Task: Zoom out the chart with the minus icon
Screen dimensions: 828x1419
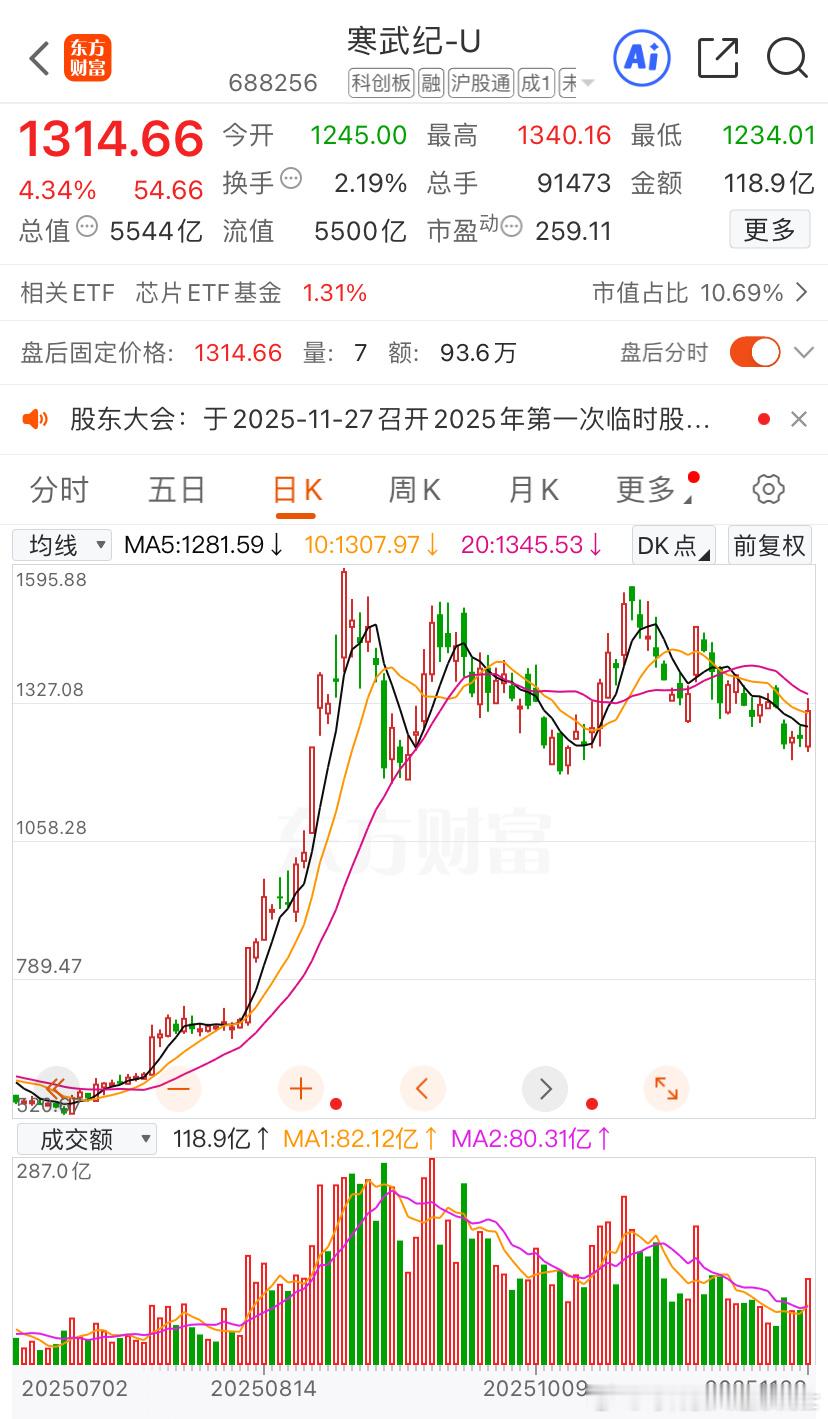Action: [x=178, y=1089]
